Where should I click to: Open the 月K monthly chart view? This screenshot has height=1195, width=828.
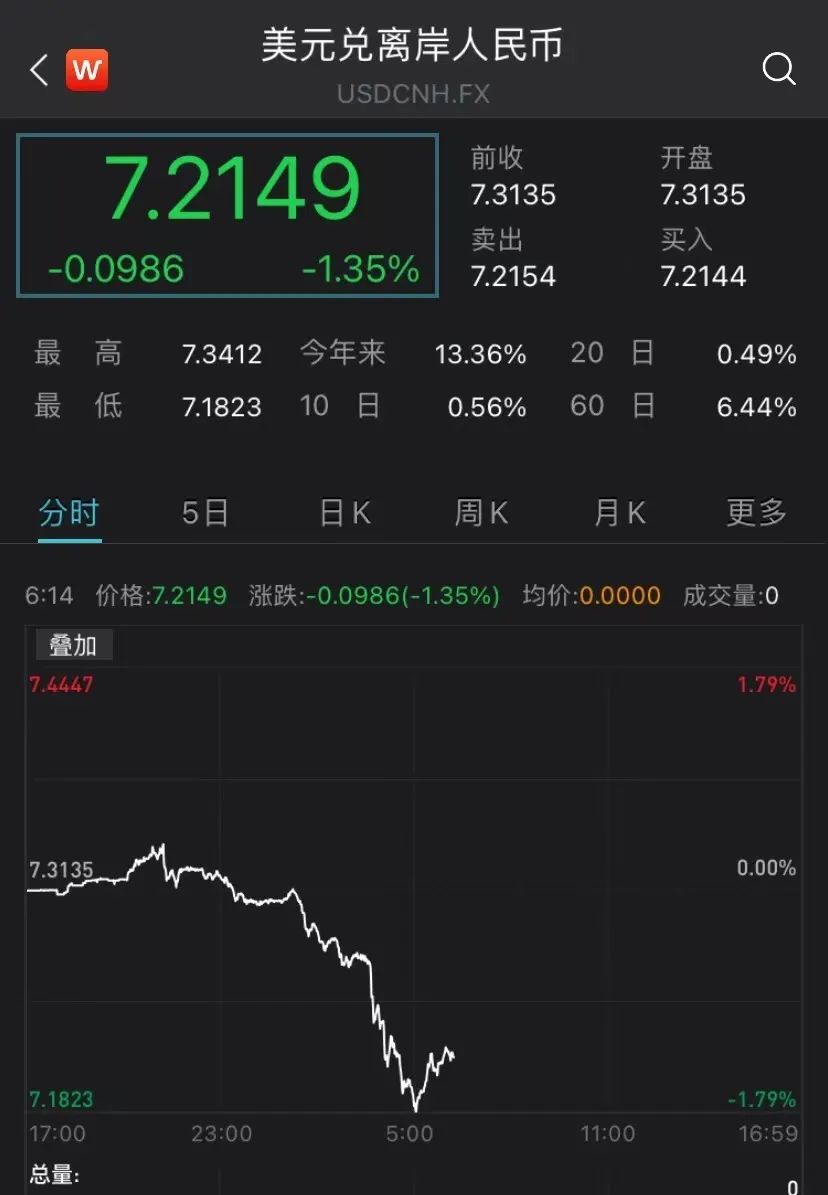tap(618, 511)
